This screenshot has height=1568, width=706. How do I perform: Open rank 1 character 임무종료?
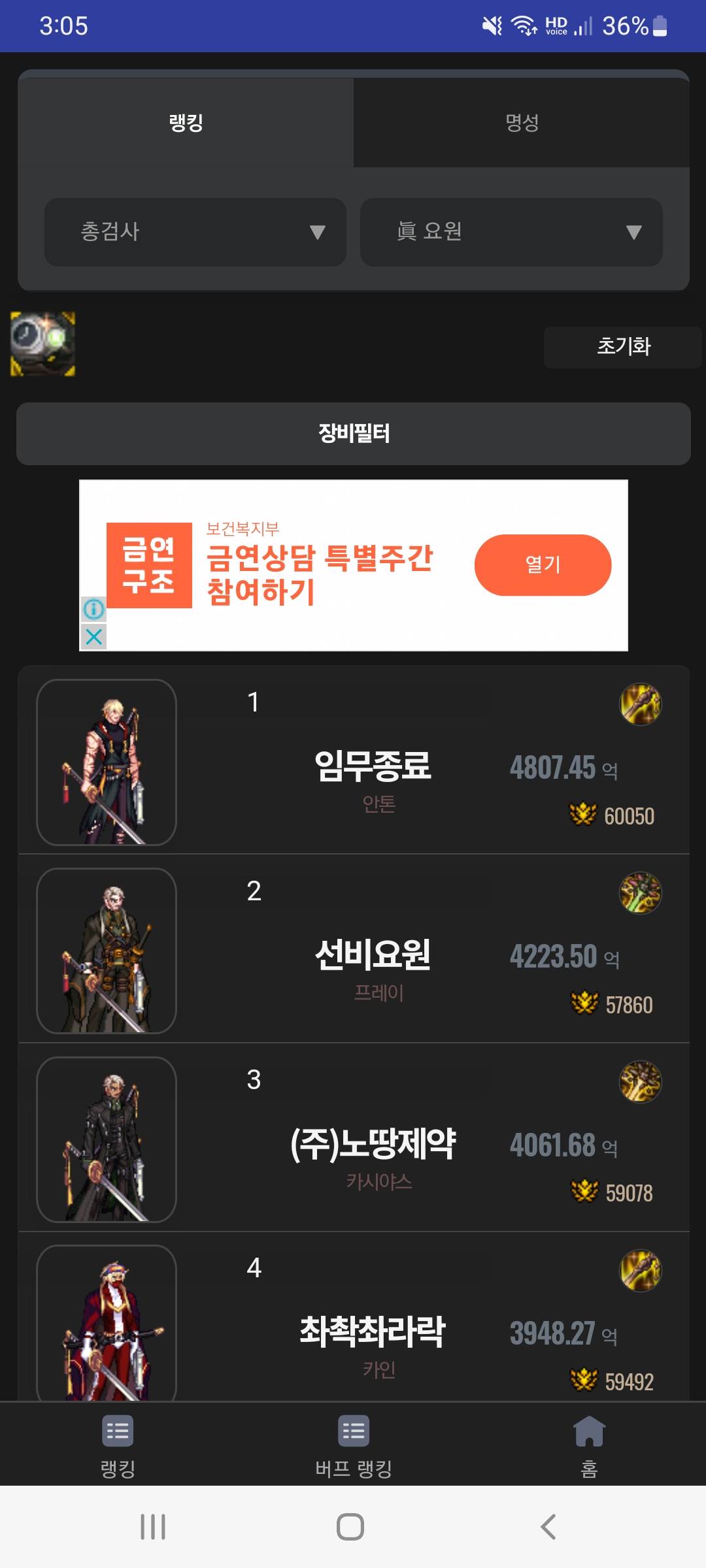pos(373,766)
